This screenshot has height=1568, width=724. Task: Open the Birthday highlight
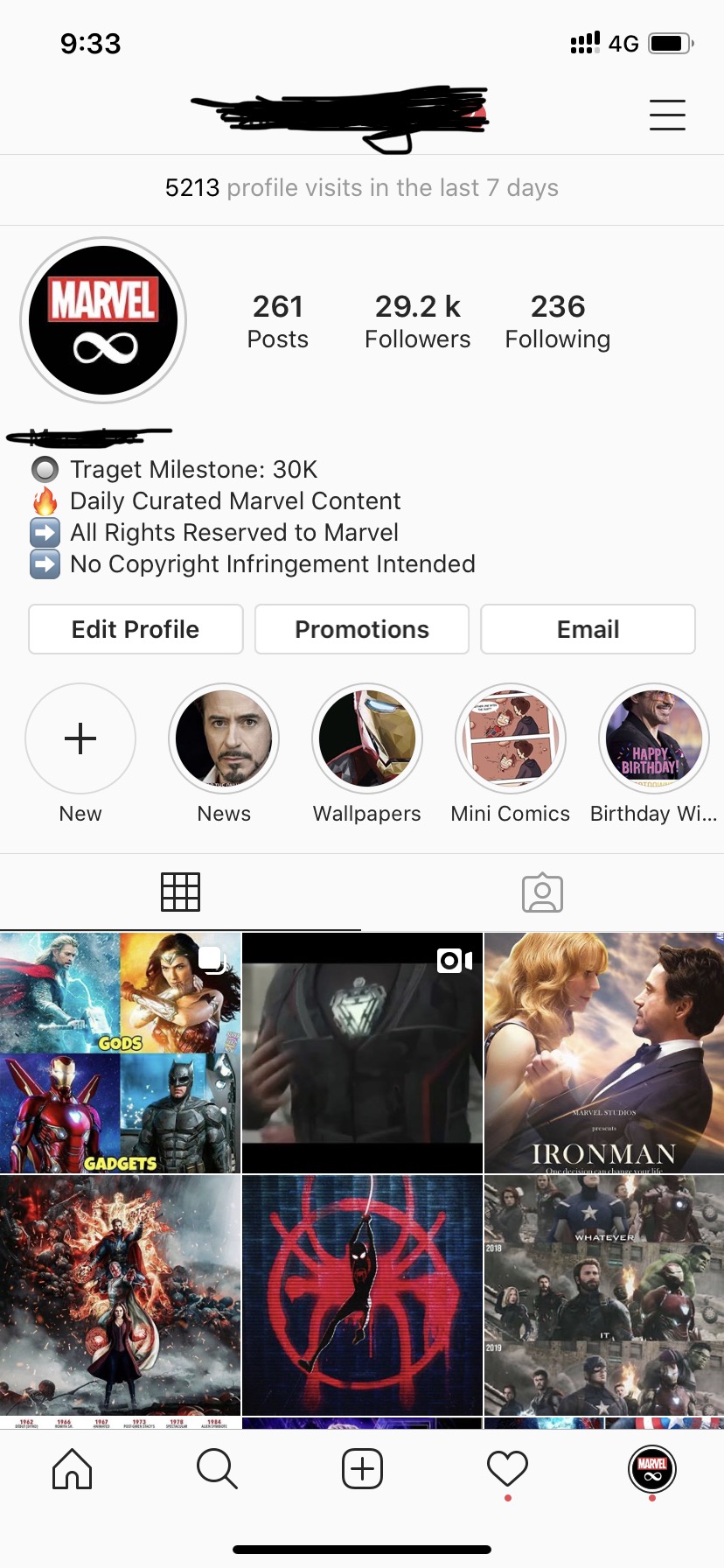coord(654,738)
